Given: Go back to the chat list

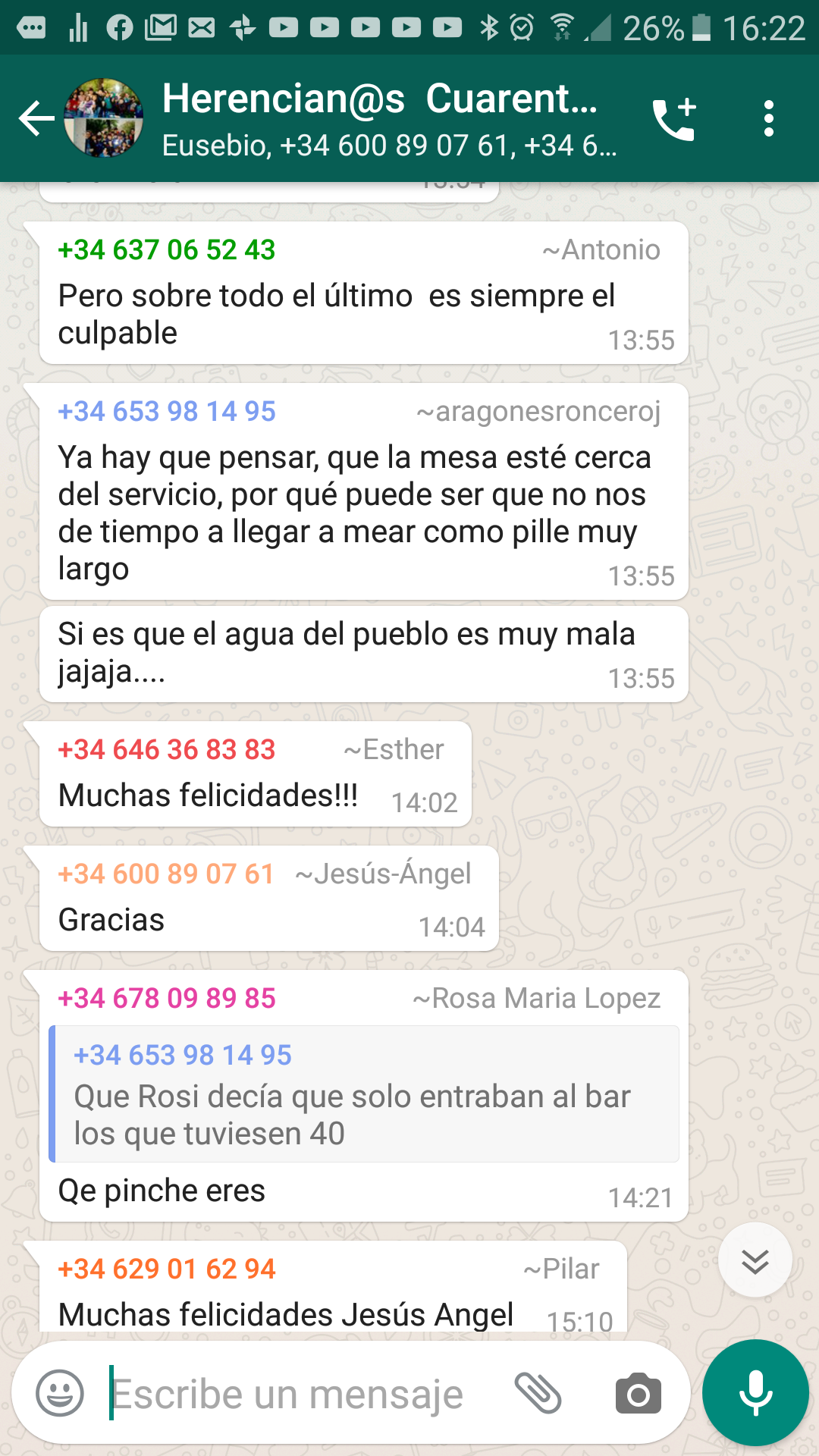Looking at the screenshot, I should pos(36,118).
